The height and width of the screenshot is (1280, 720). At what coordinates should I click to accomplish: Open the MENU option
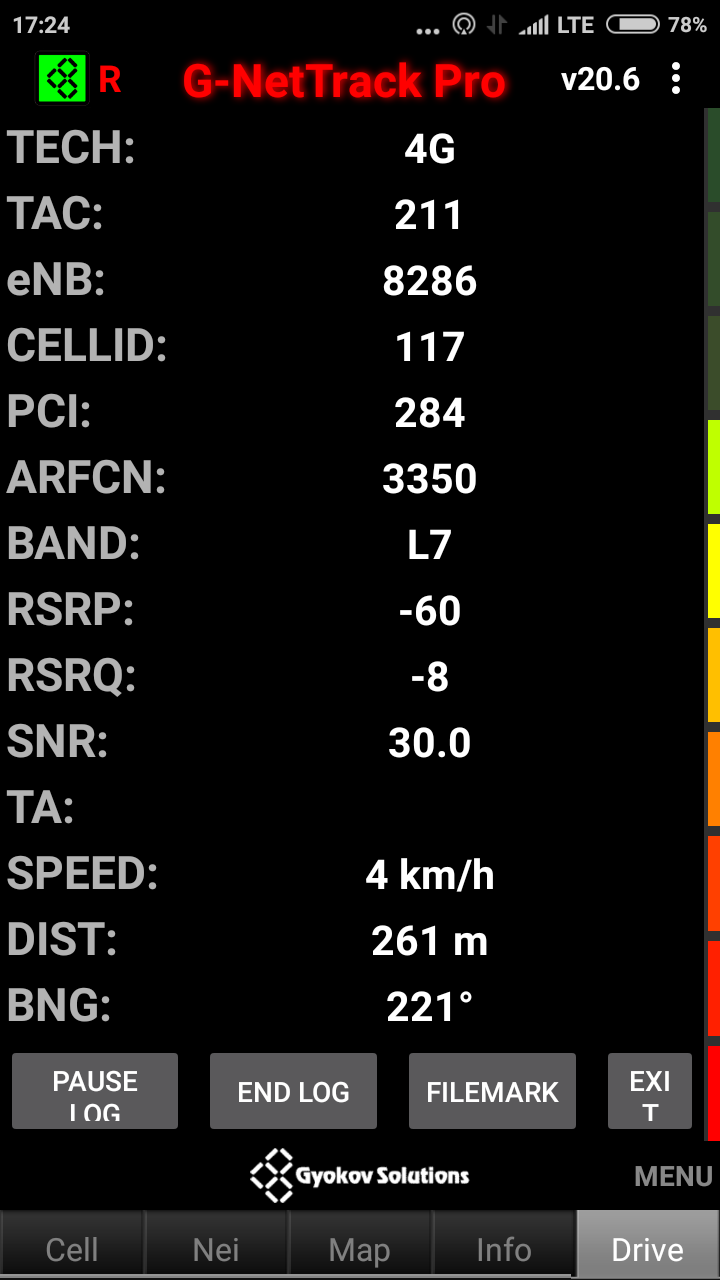coord(673,1176)
